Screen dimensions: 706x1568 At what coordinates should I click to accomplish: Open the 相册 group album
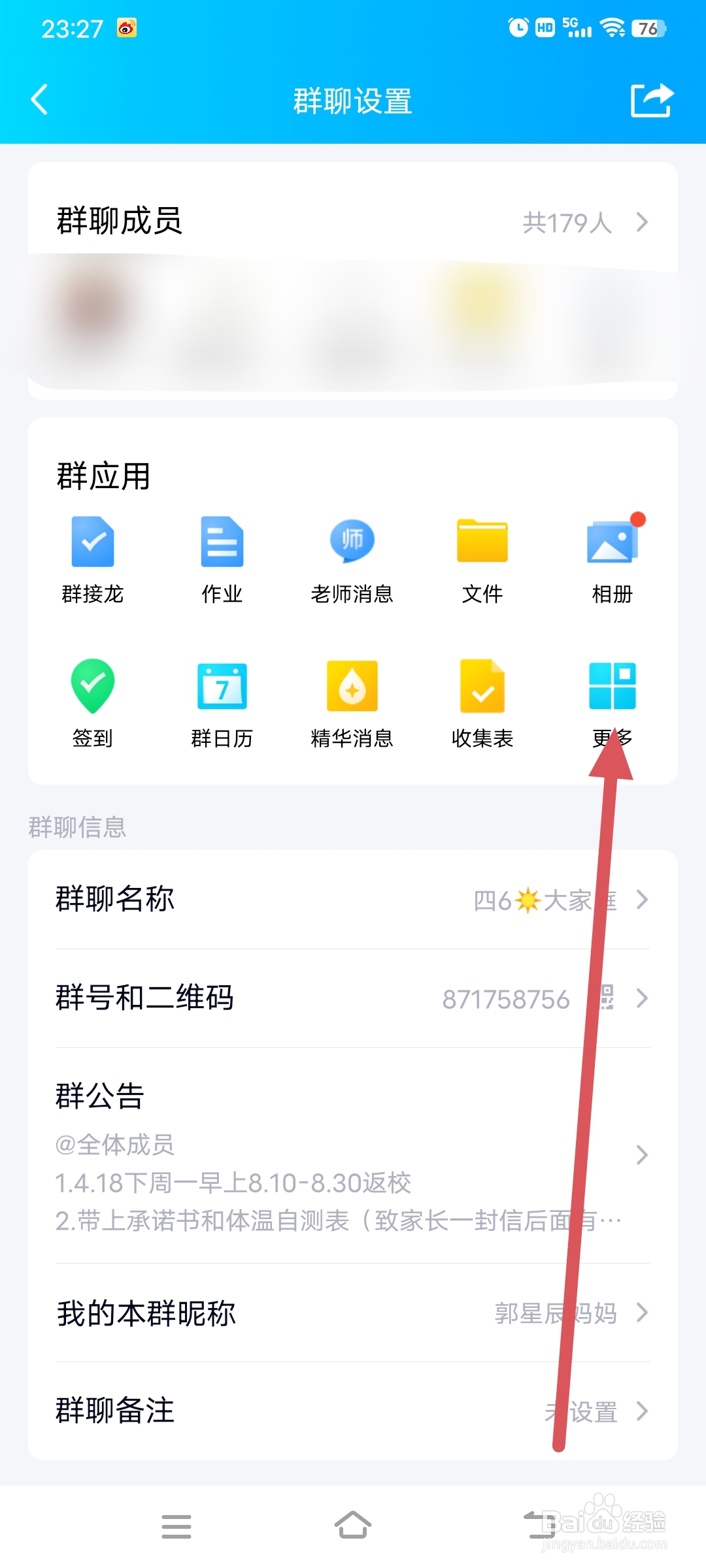(x=612, y=559)
